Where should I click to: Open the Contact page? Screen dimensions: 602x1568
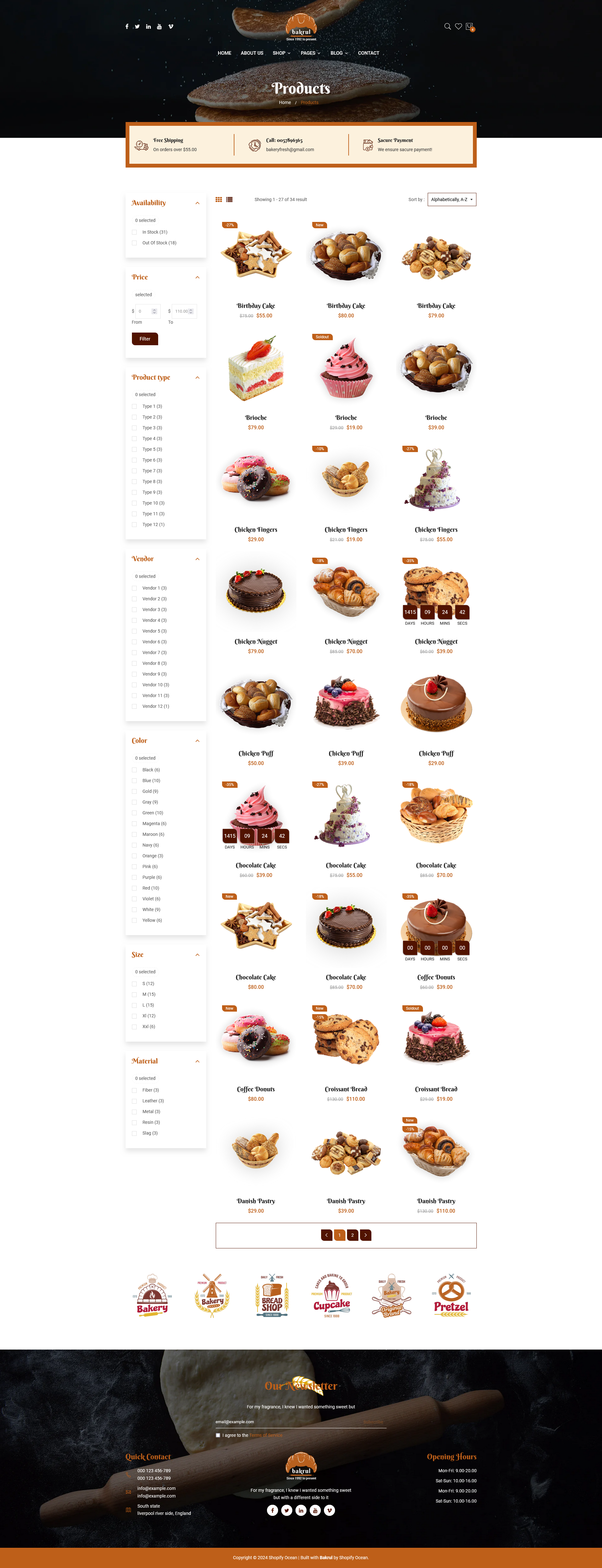(368, 53)
